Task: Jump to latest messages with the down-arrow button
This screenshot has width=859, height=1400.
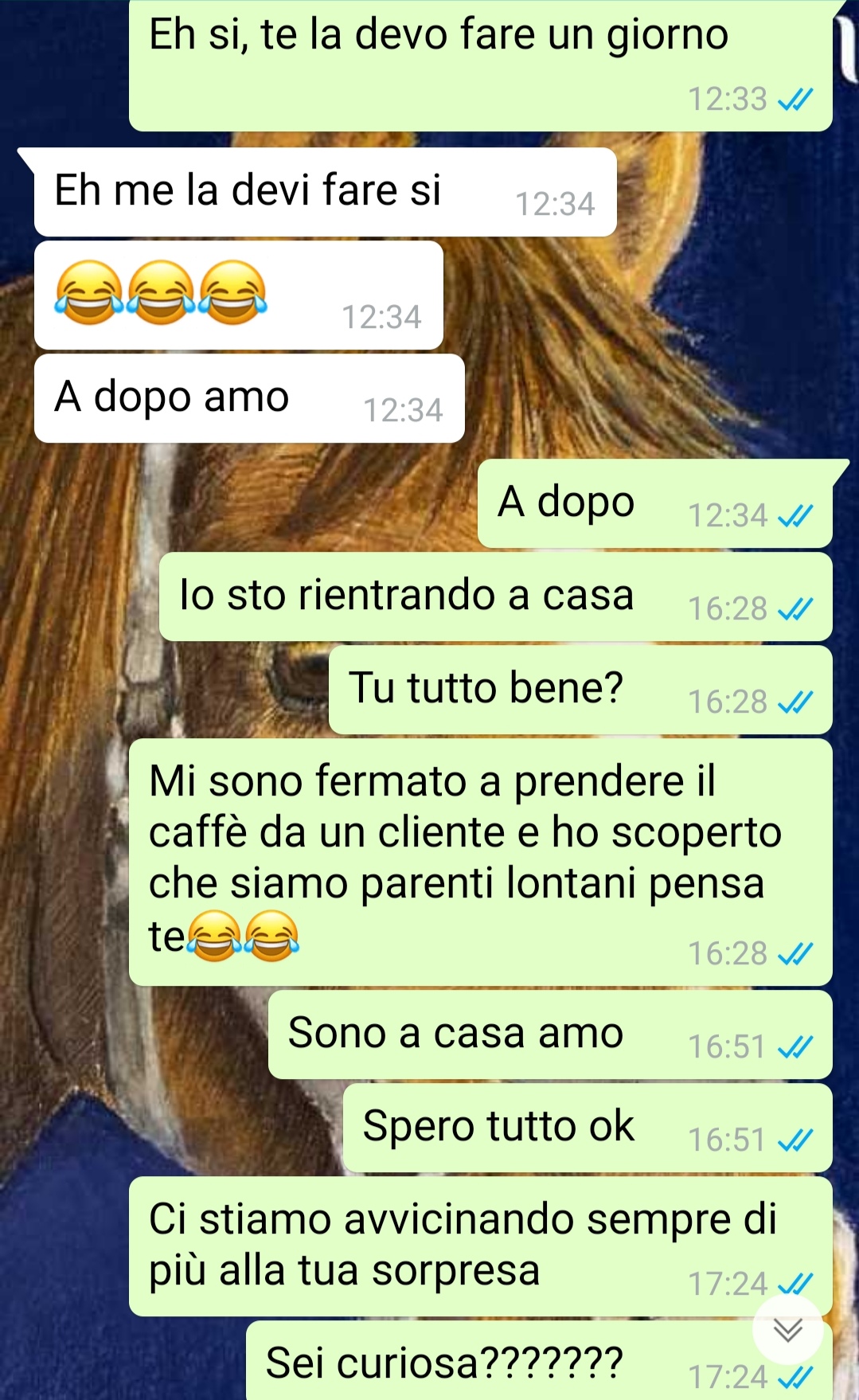Action: [787, 1329]
